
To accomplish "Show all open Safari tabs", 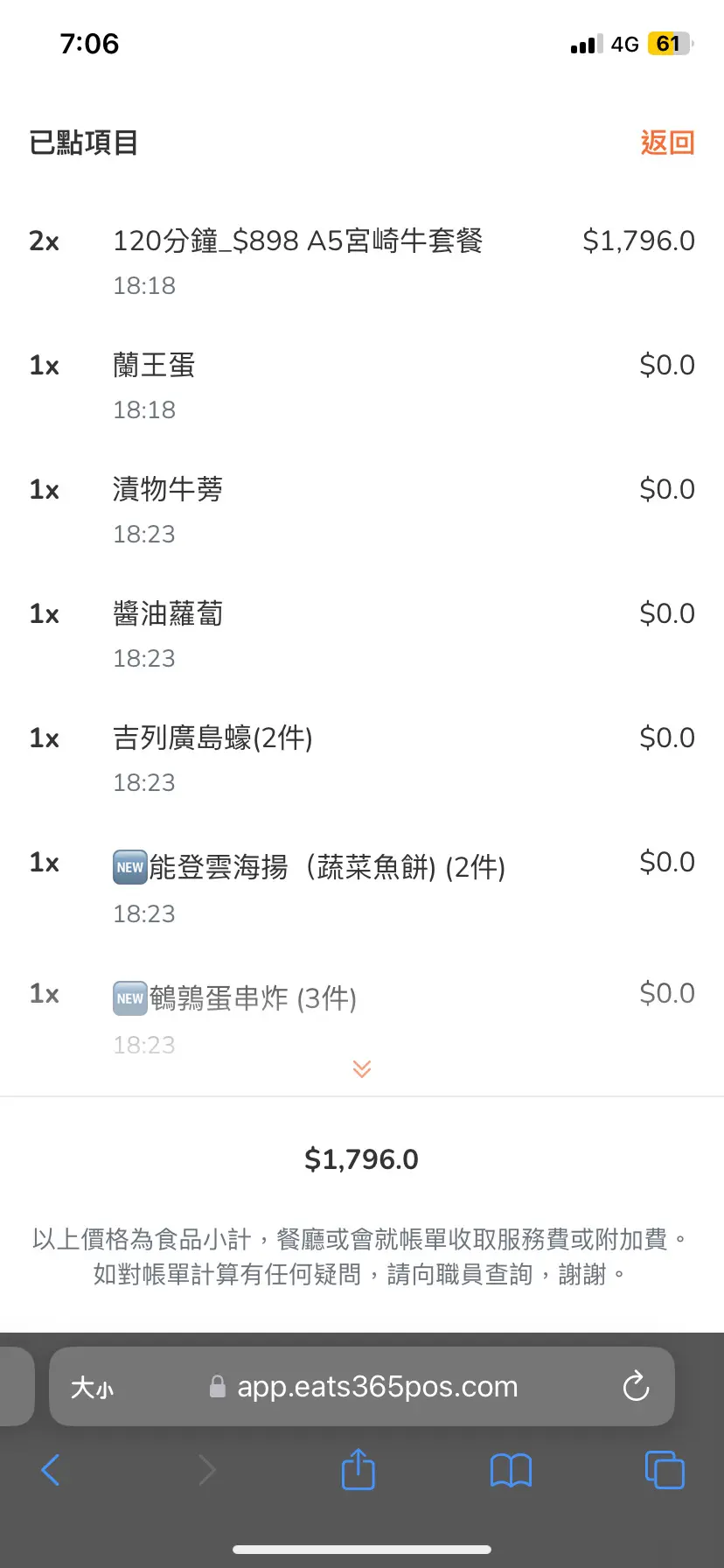I will [665, 1470].
